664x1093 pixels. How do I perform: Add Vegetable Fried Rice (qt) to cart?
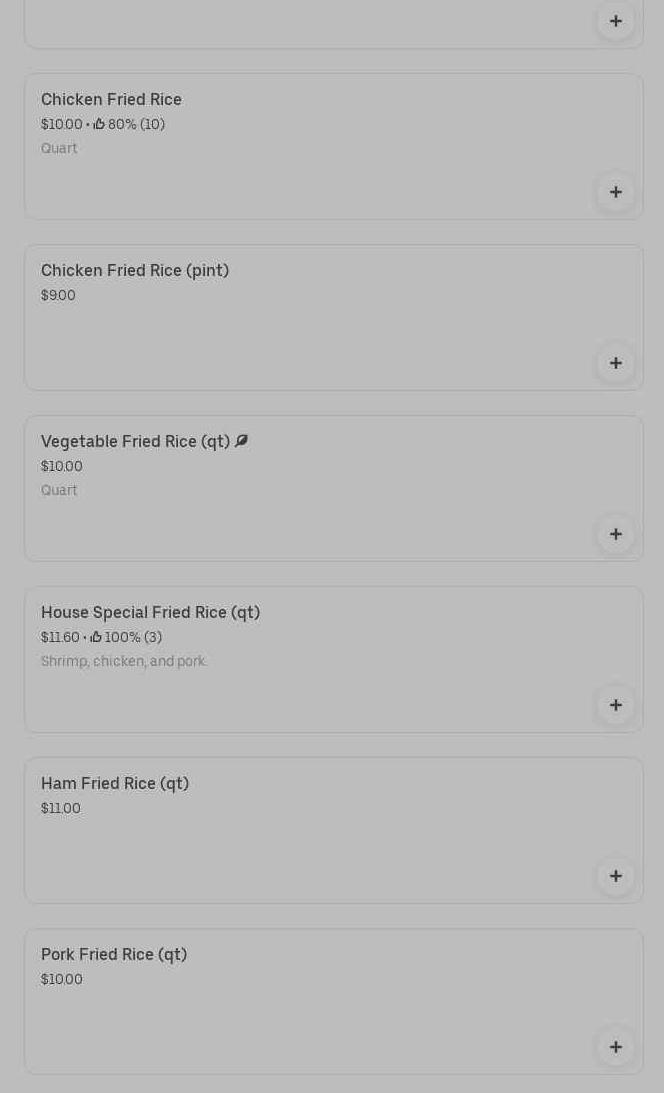point(615,534)
